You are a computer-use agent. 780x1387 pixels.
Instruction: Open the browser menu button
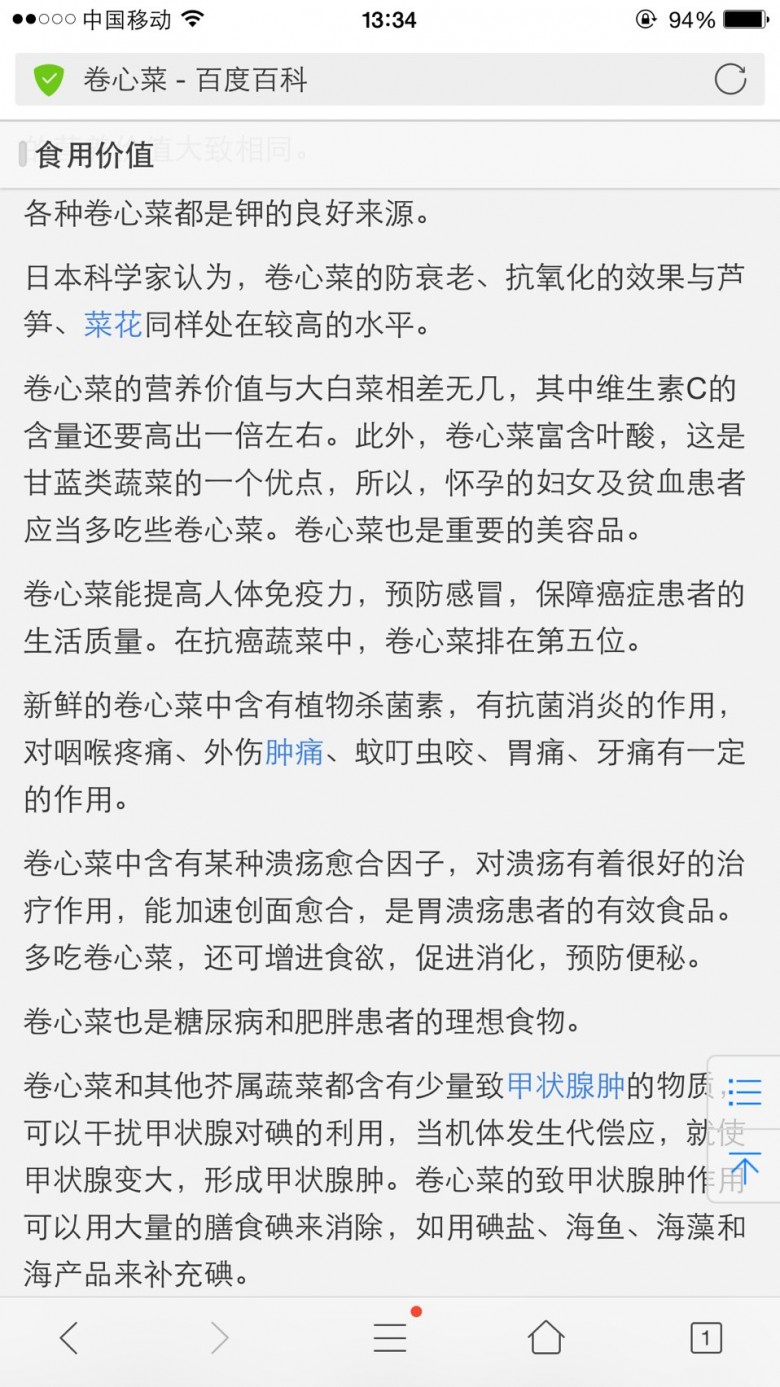click(390, 1337)
